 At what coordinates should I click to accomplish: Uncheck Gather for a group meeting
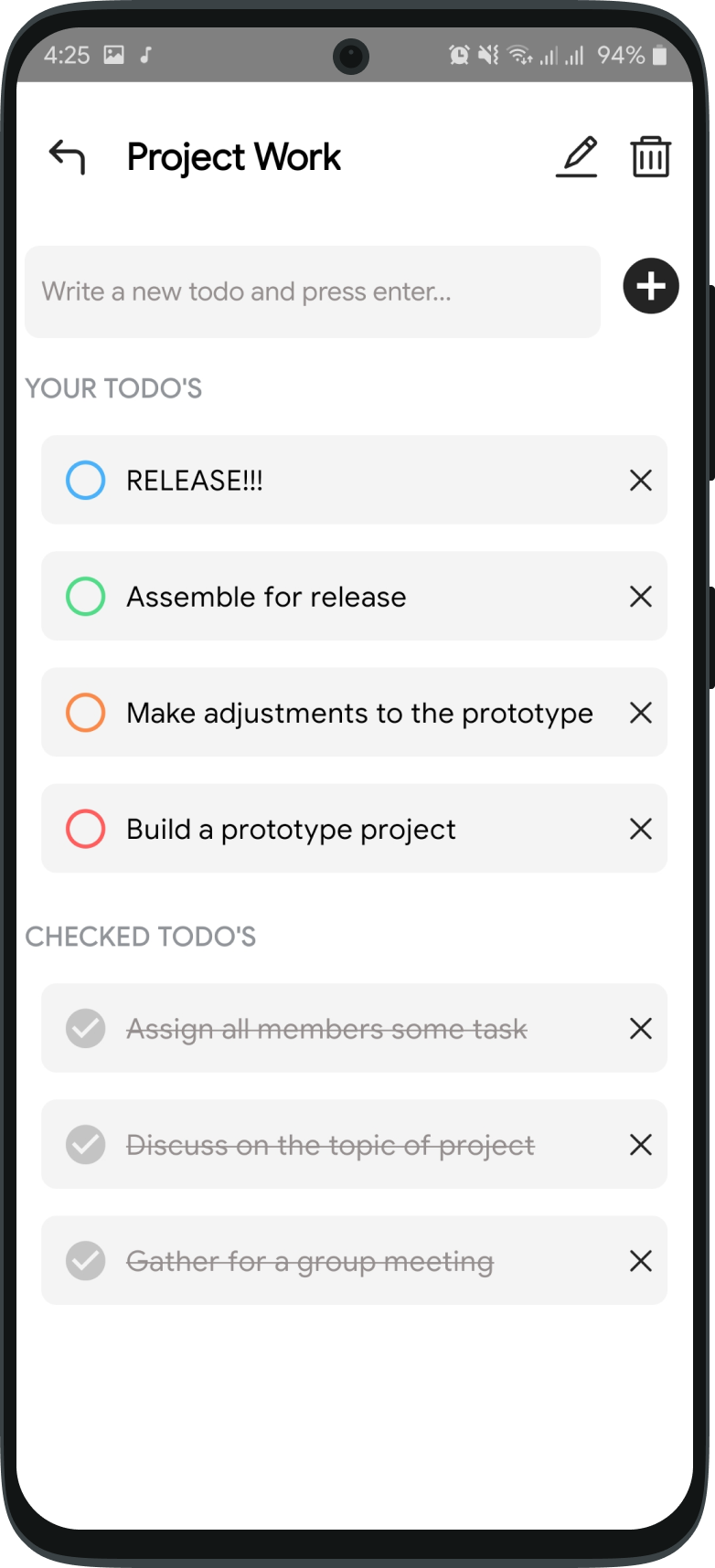point(86,1260)
